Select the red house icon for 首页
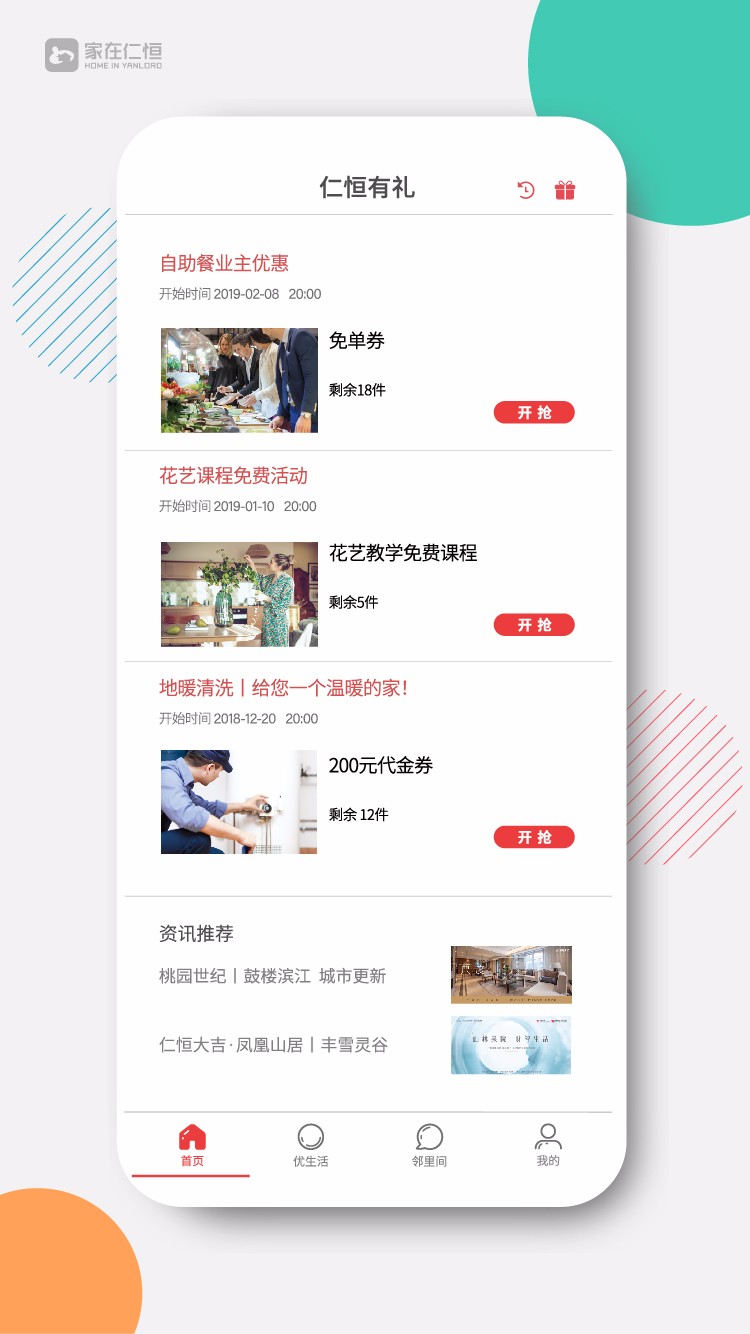The height and width of the screenshot is (1334, 750). tap(192, 1135)
